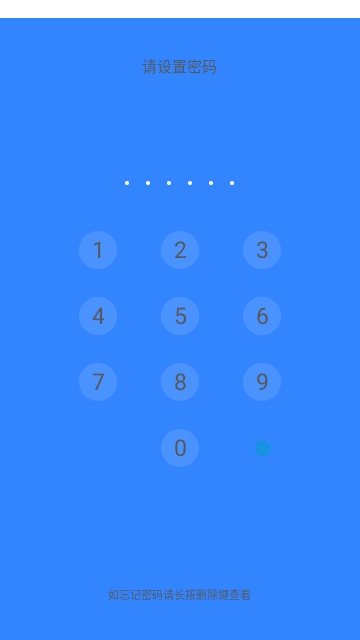Tap the number 2 key
Screen dimensions: 360x640
(x=180, y=250)
